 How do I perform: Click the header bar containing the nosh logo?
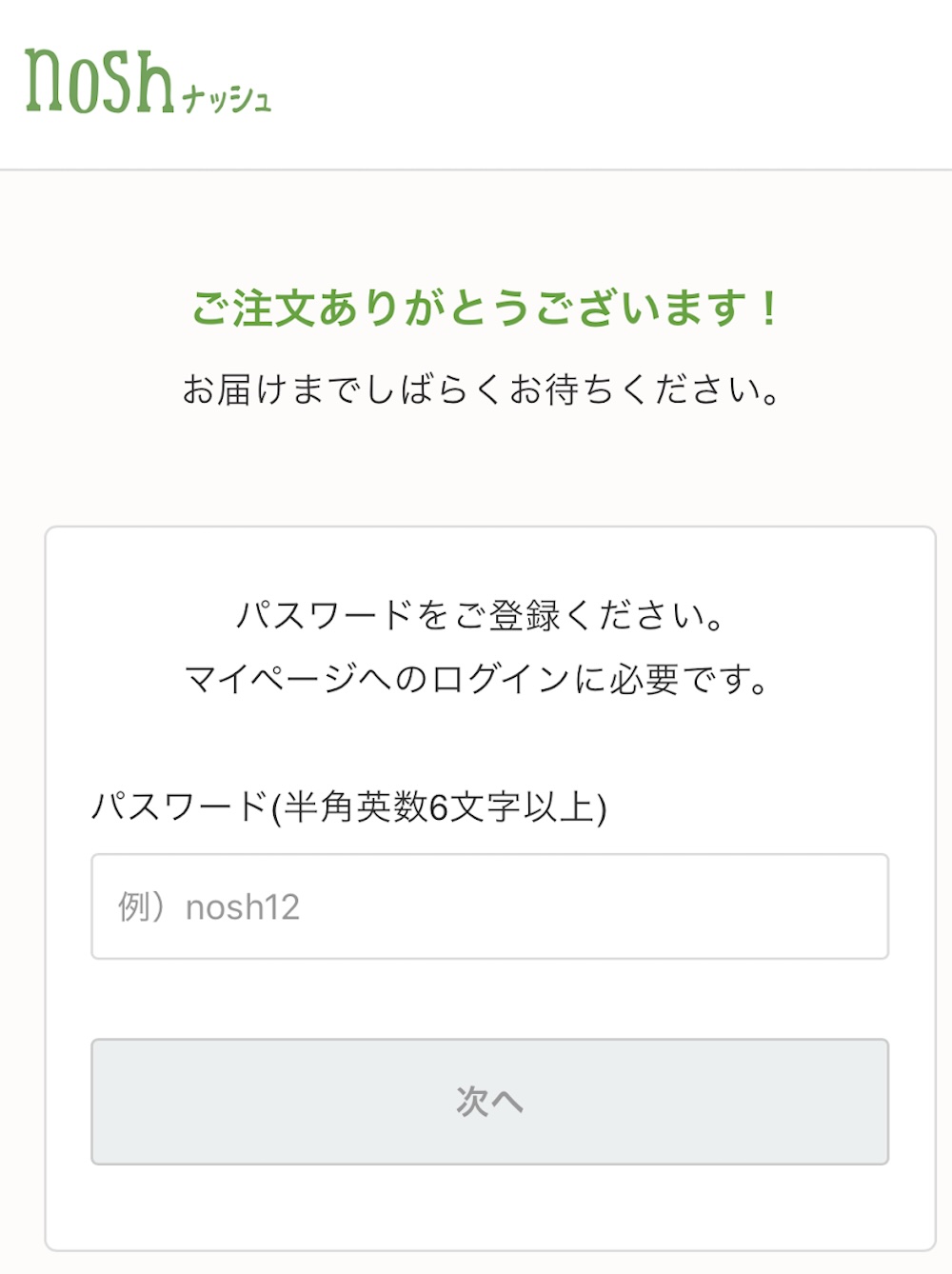(x=476, y=86)
